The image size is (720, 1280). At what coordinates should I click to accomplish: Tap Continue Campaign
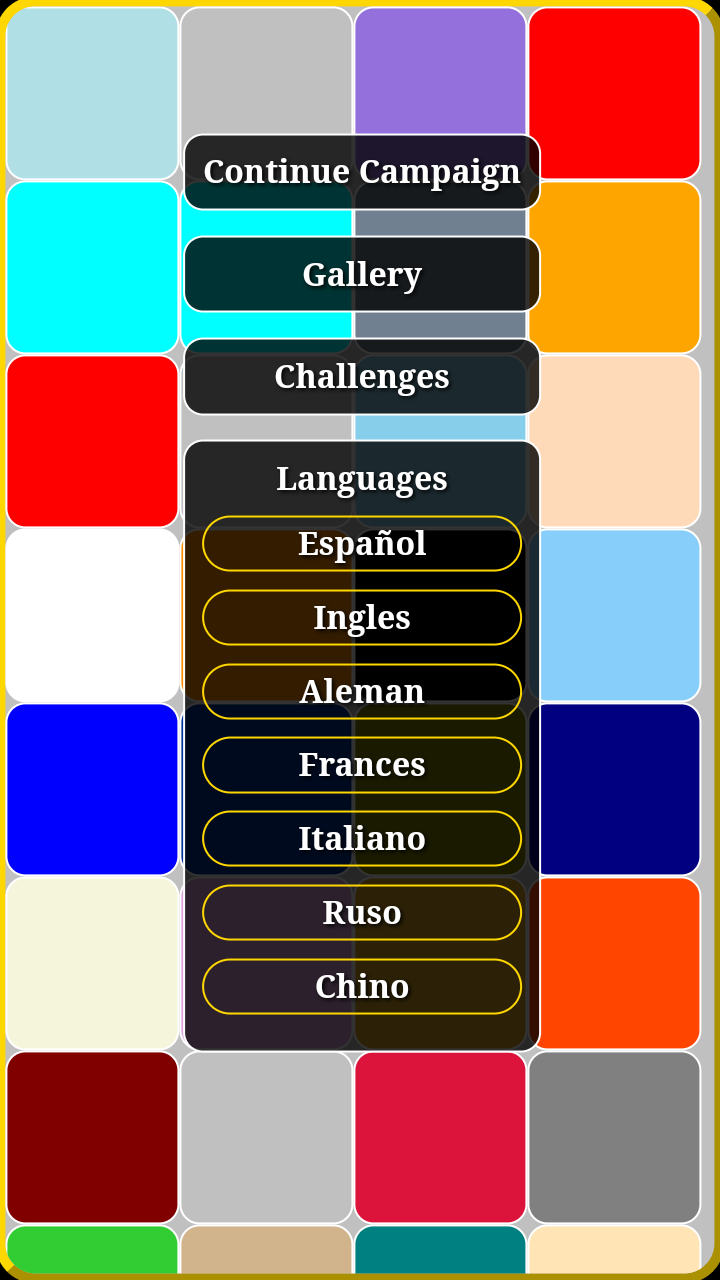[x=362, y=172]
